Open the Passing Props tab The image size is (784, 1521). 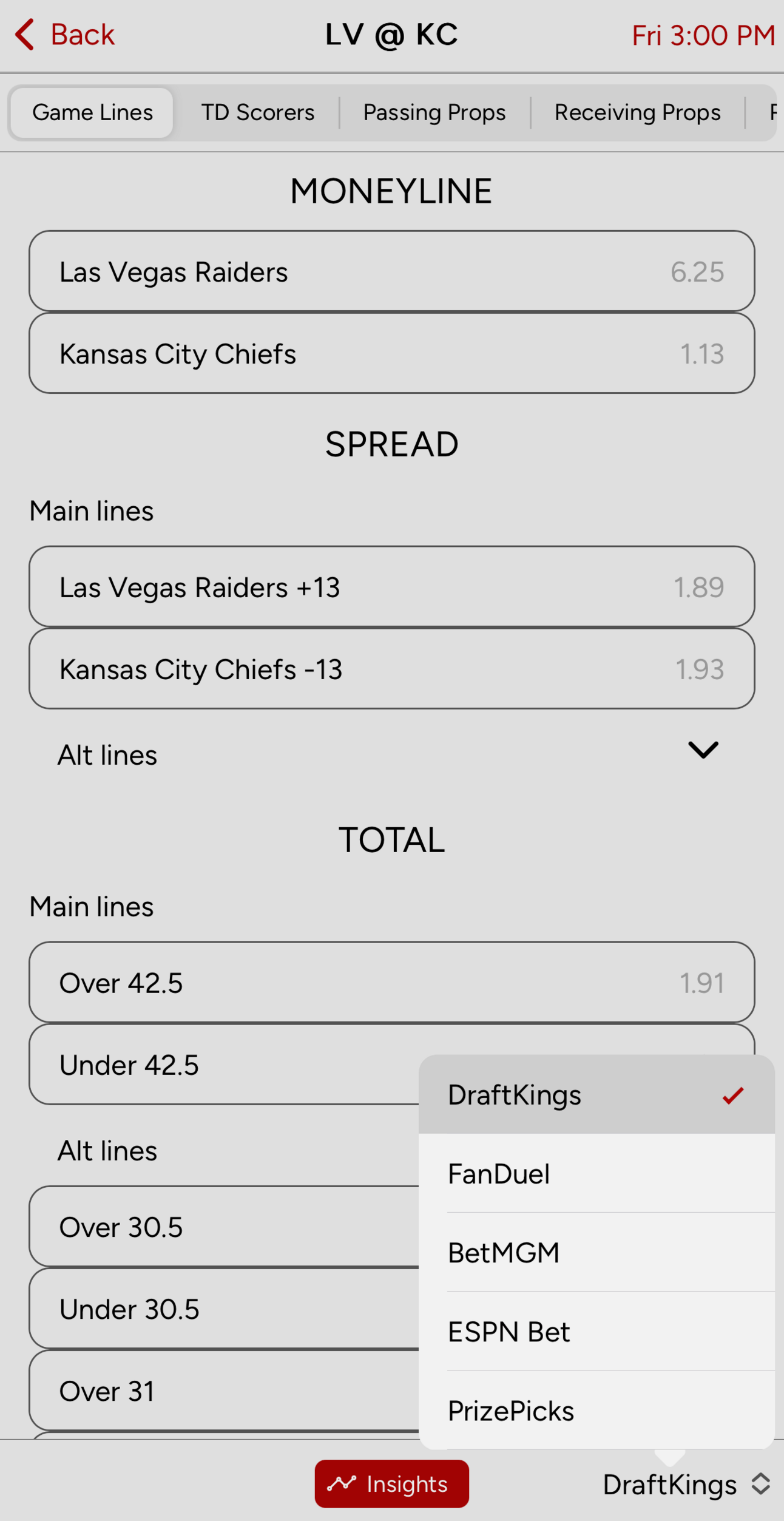pos(434,112)
